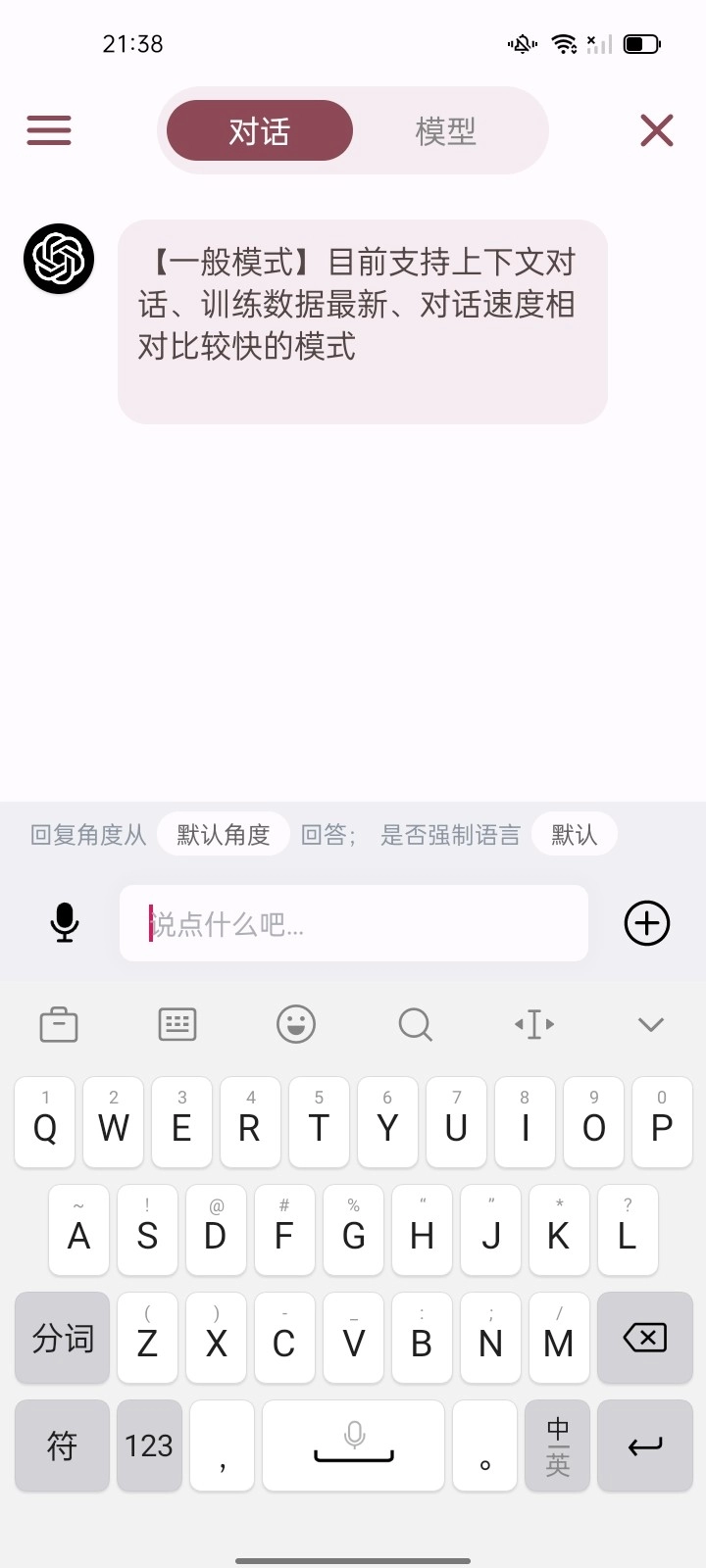Open the hamburger navigation menu

coord(49,130)
